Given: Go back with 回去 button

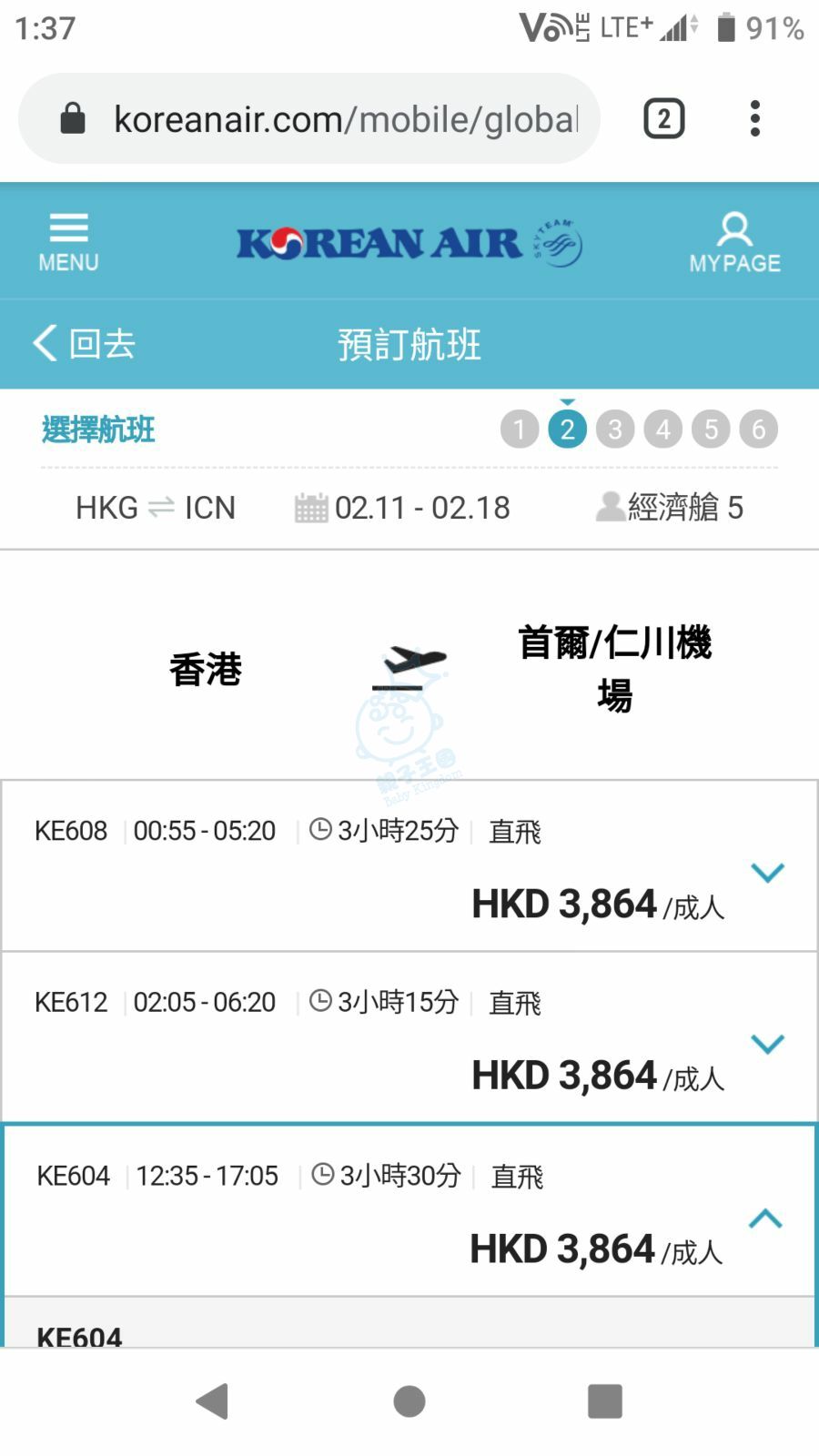Looking at the screenshot, I should [84, 344].
